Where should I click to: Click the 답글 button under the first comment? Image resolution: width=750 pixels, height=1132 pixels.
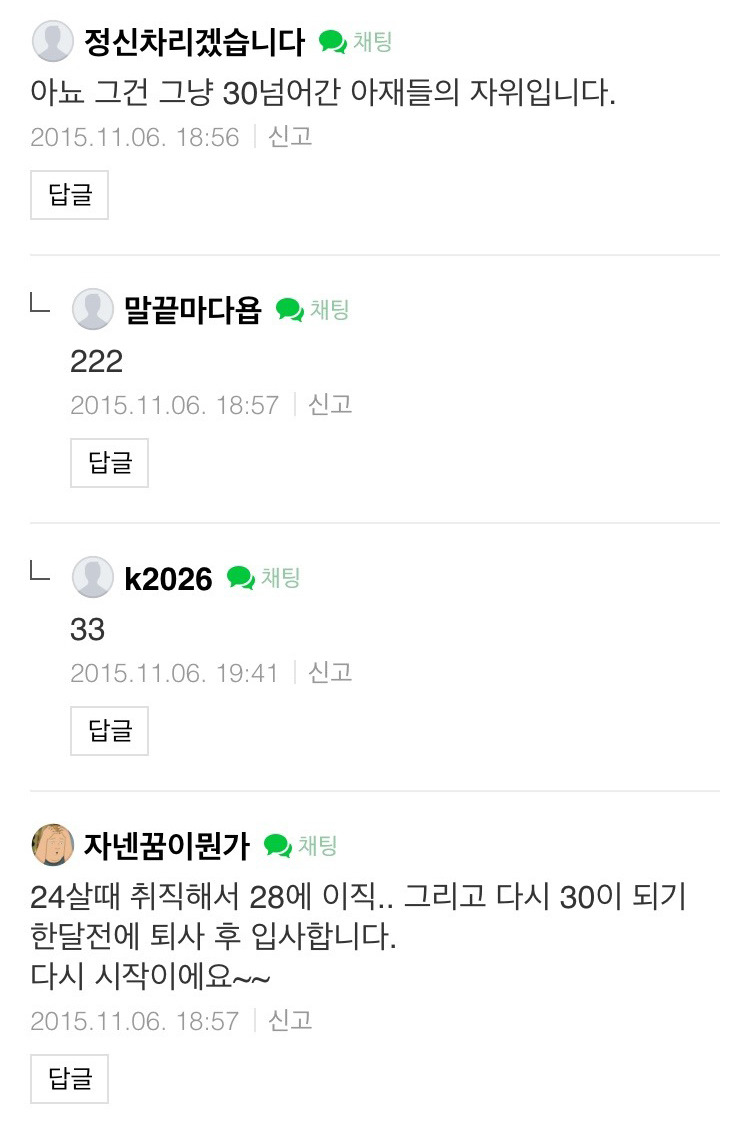[x=69, y=196]
